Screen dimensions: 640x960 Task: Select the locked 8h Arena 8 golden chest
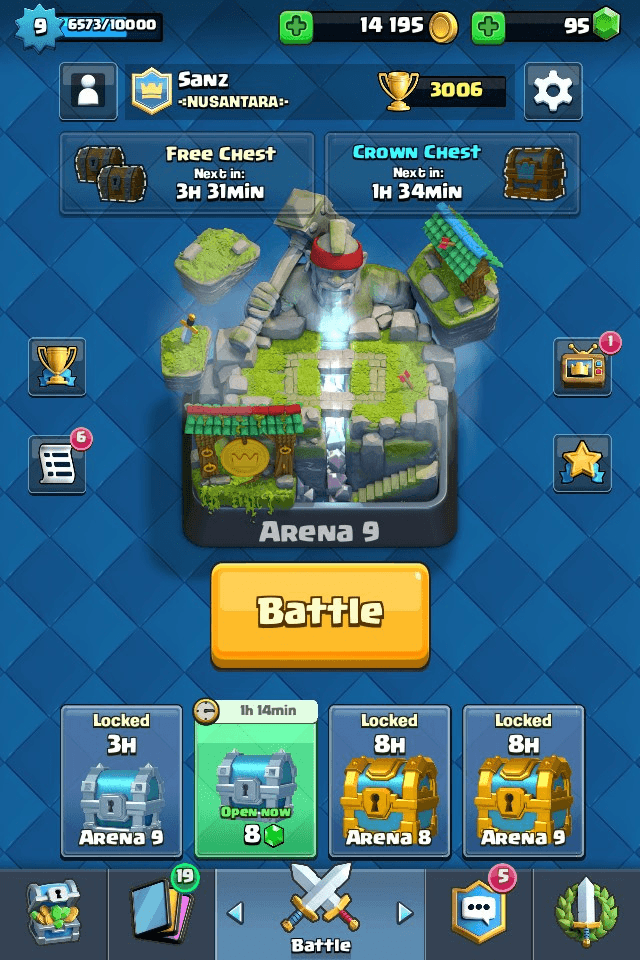pyautogui.click(x=389, y=781)
